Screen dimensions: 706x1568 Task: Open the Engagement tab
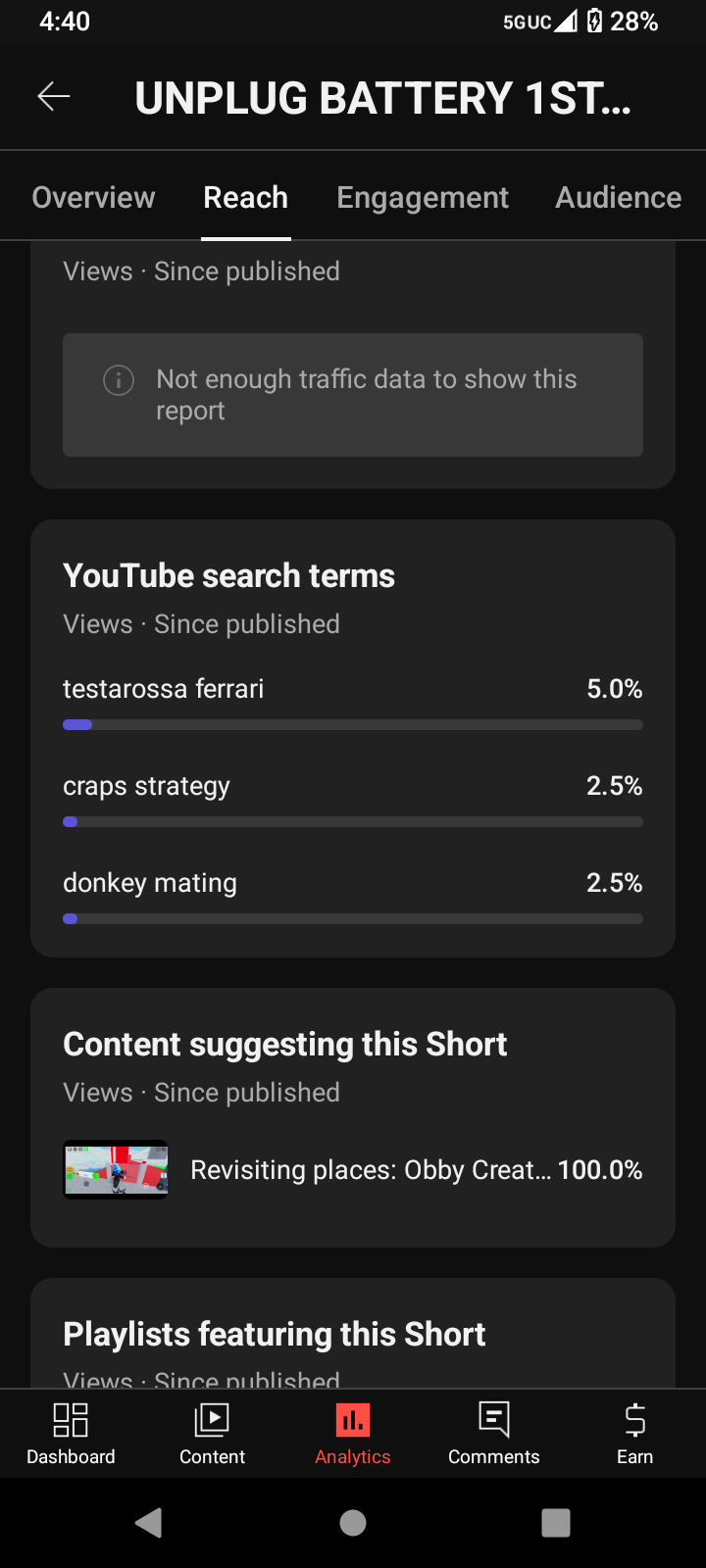423,198
